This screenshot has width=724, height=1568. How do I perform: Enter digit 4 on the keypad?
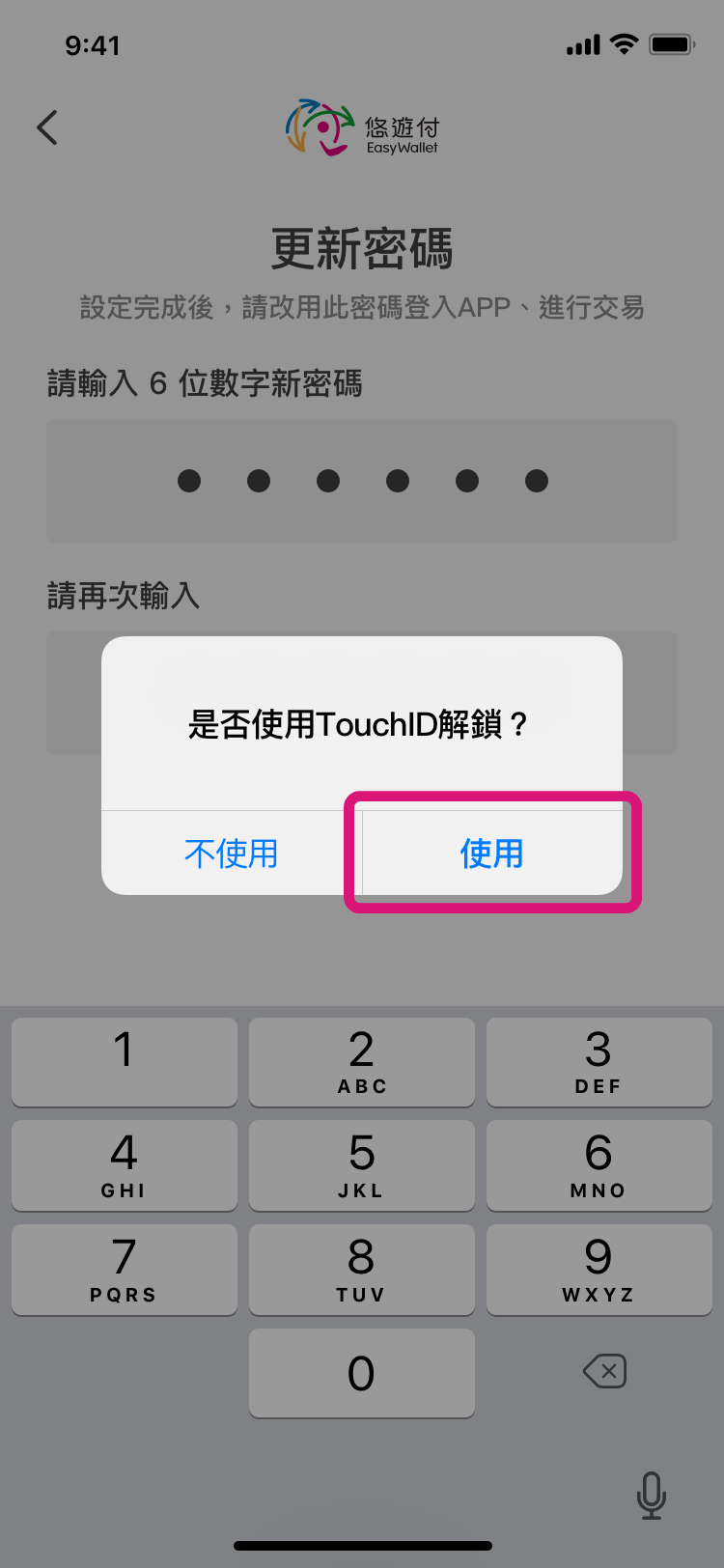click(x=125, y=1165)
